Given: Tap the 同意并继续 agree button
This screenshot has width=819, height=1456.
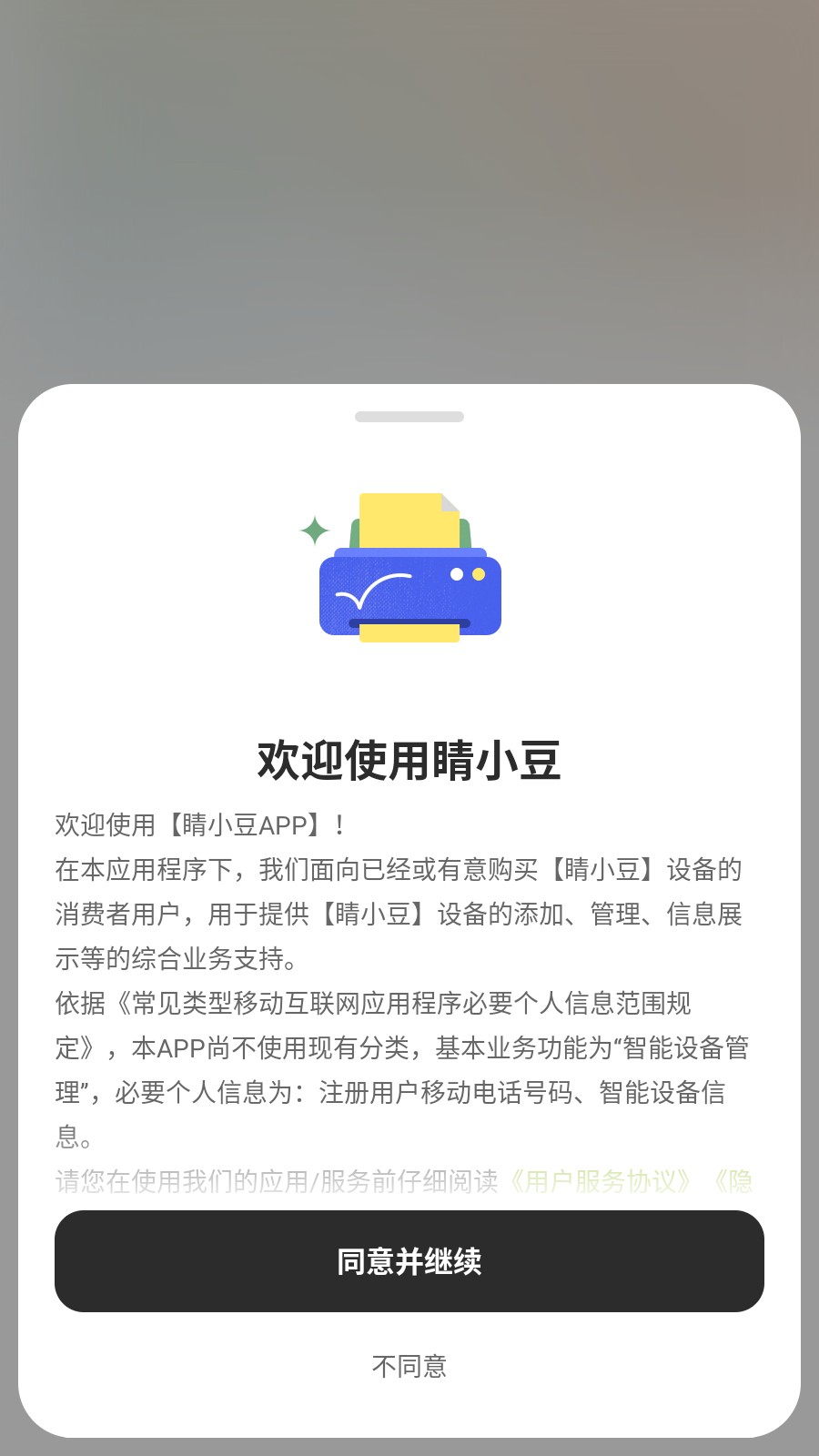Looking at the screenshot, I should click(x=409, y=1261).
